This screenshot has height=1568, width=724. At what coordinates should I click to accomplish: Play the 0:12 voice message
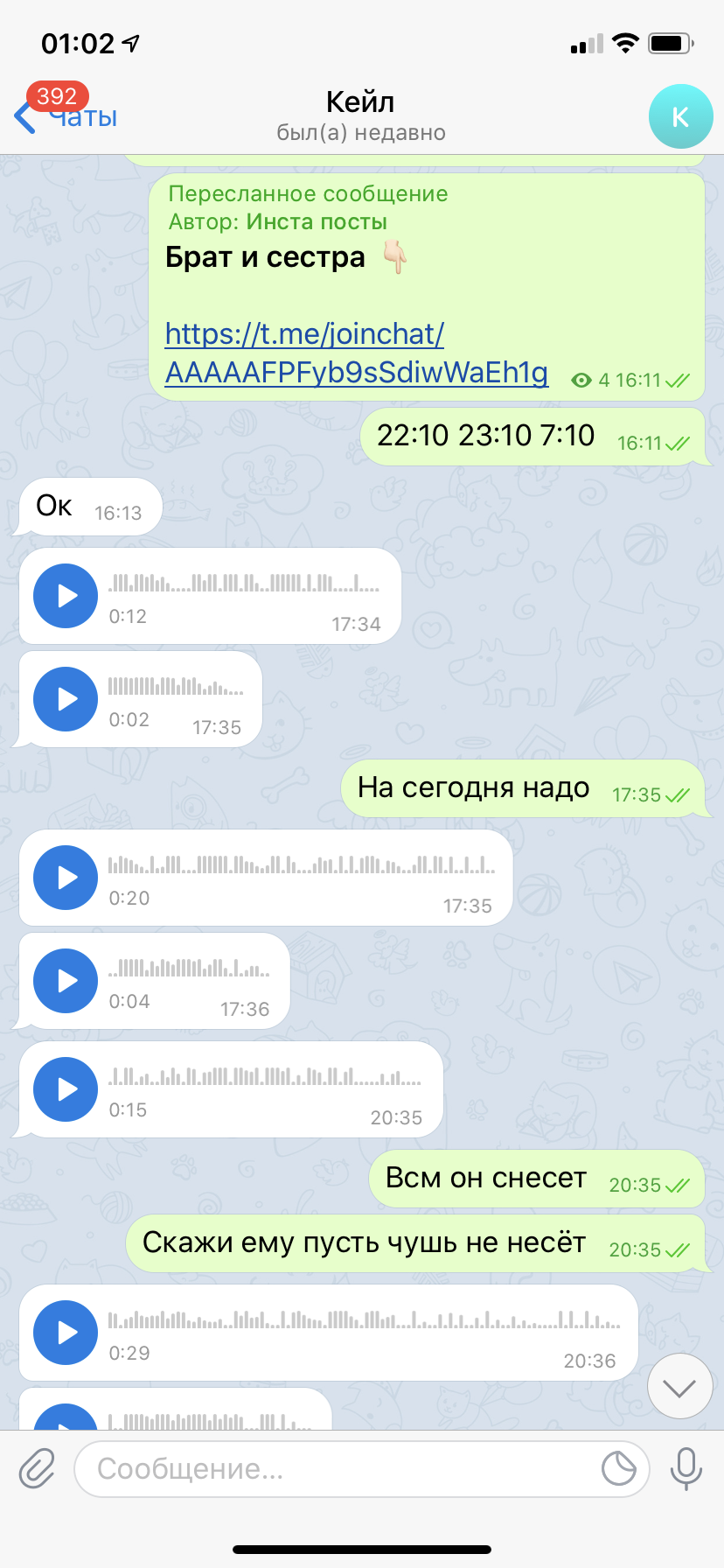[66, 596]
